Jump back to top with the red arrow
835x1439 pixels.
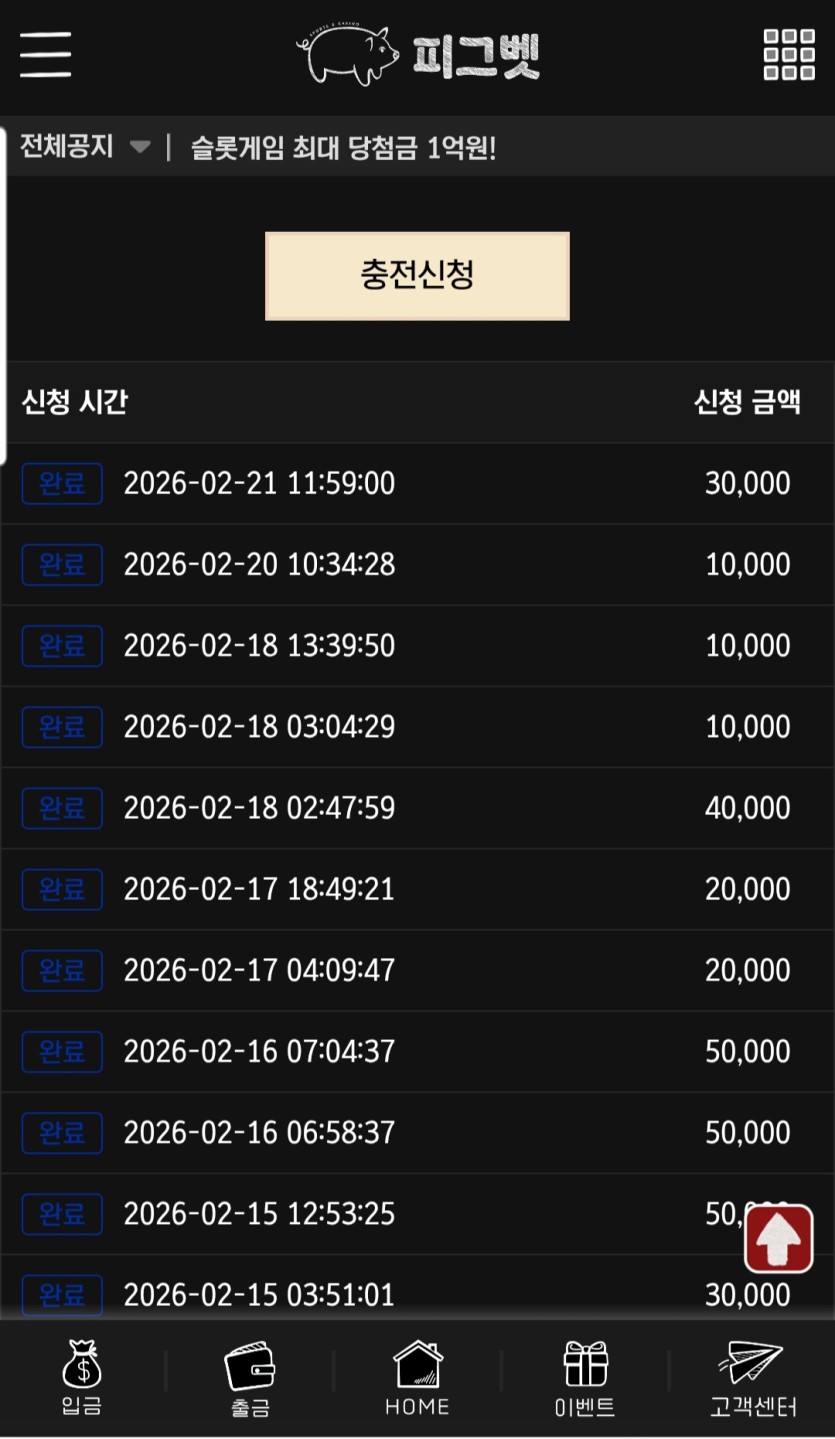[778, 1239]
